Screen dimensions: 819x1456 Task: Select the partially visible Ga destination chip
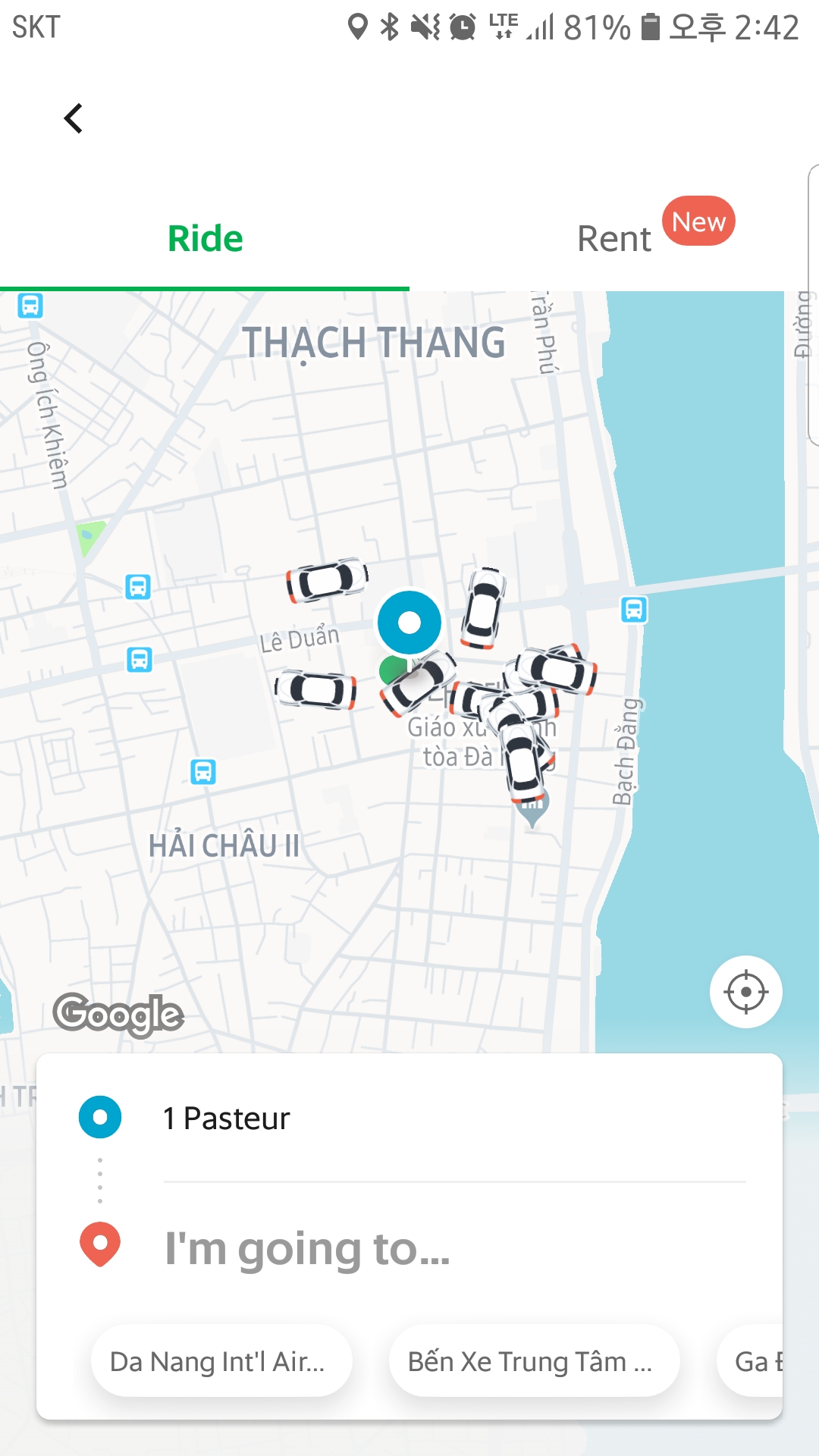750,1361
